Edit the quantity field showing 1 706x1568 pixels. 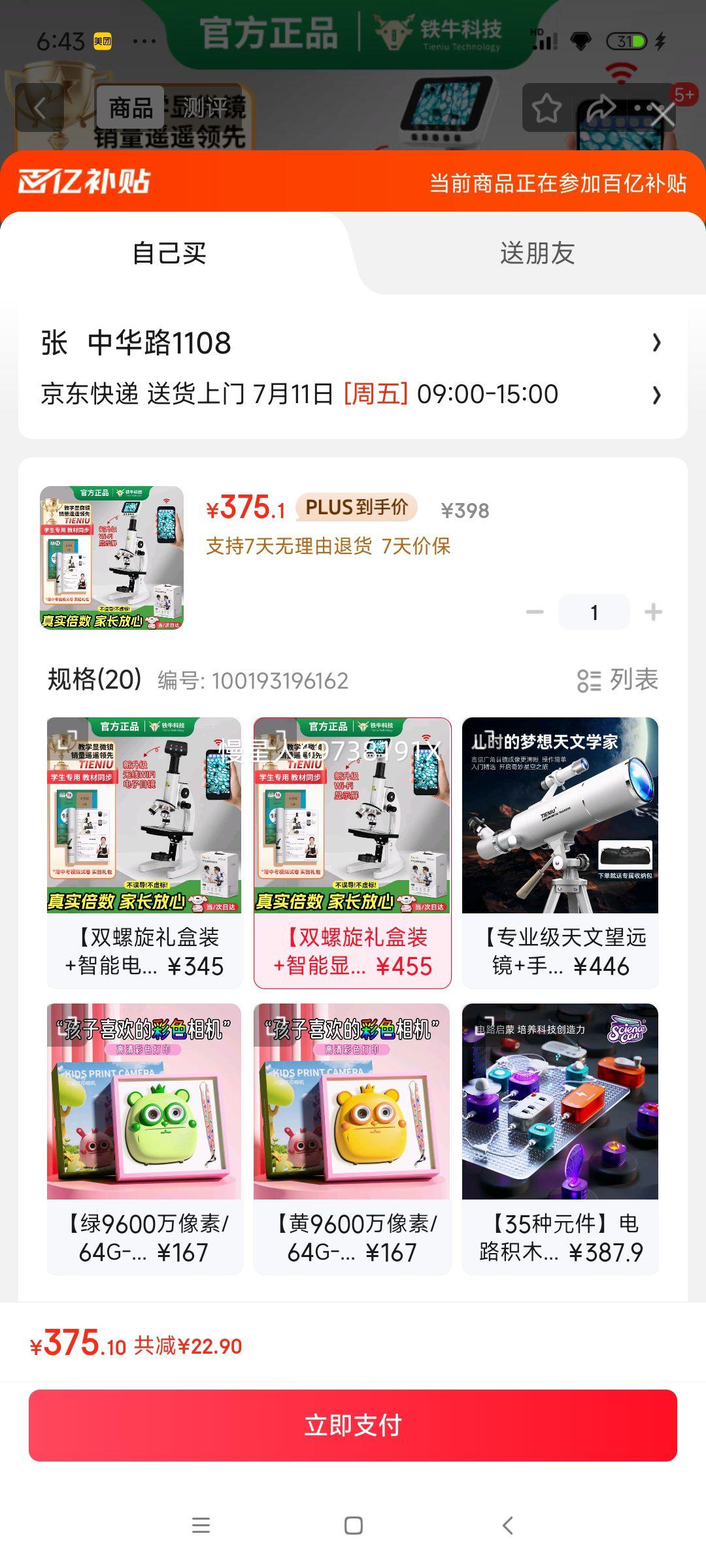(x=594, y=612)
